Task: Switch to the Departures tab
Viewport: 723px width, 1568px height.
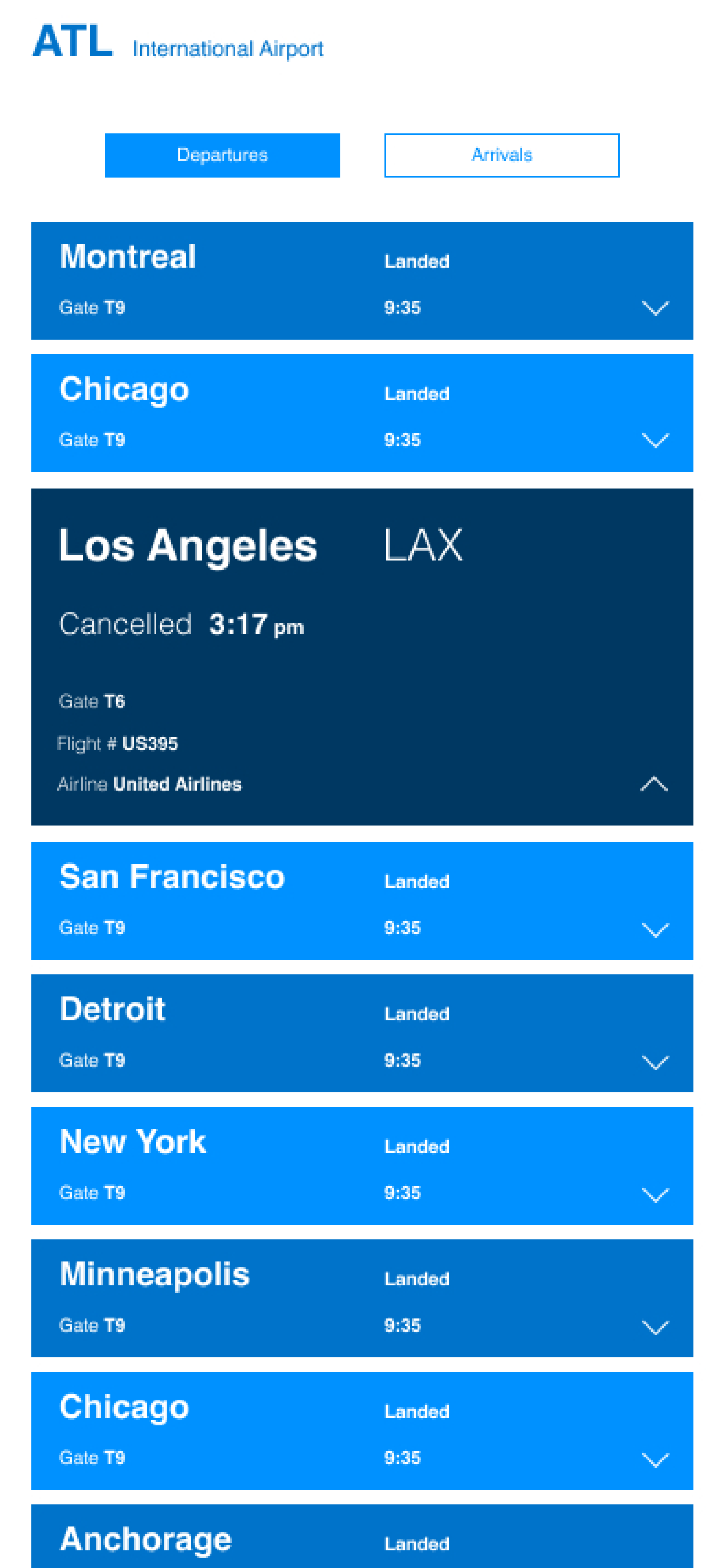Action: coord(222,155)
